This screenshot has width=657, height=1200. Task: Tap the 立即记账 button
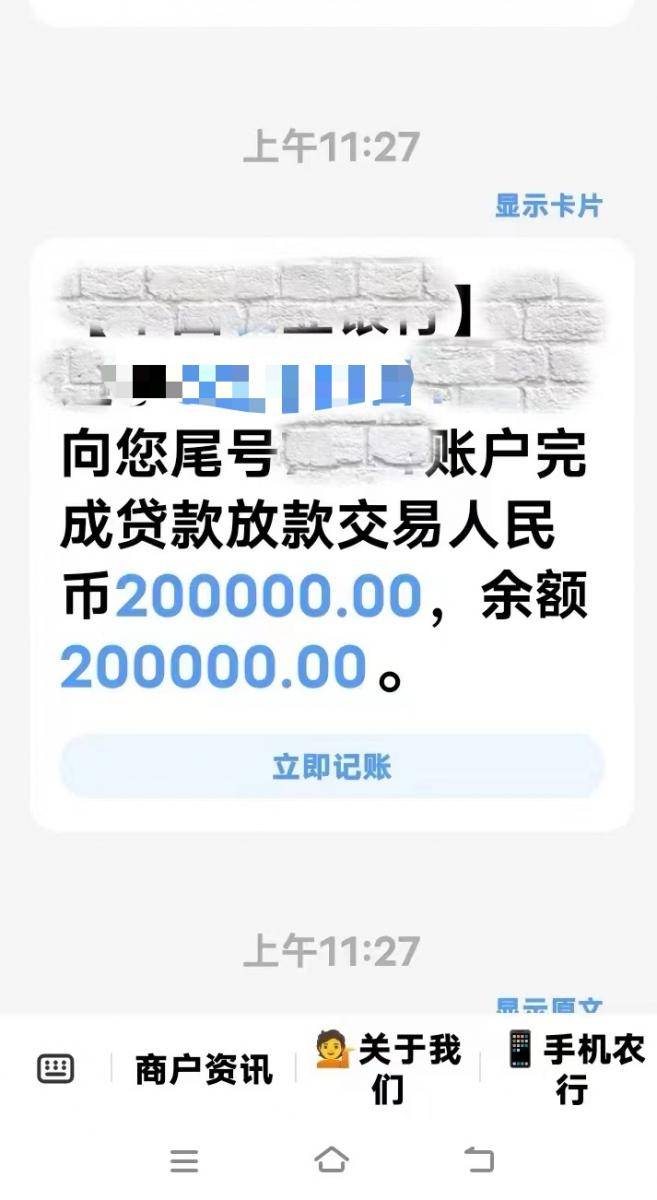point(332,767)
